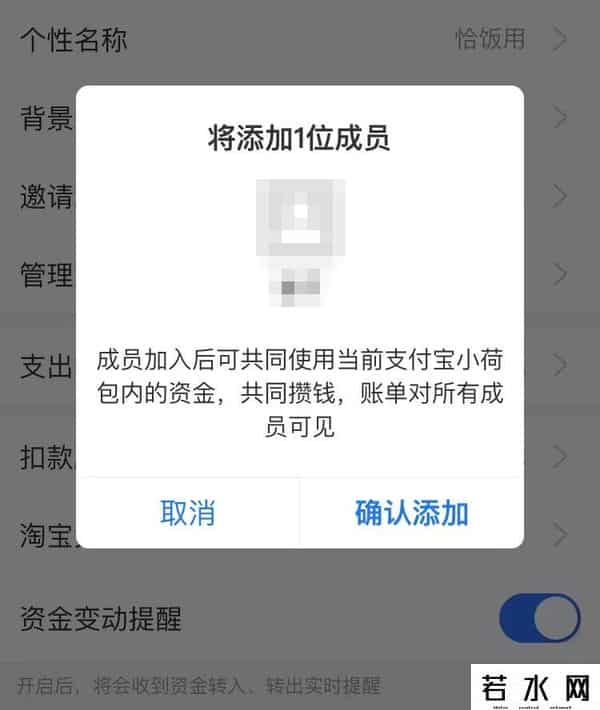Image resolution: width=600 pixels, height=710 pixels.
Task: Toggle the 资金变动提醒 switch
Action: [539, 618]
